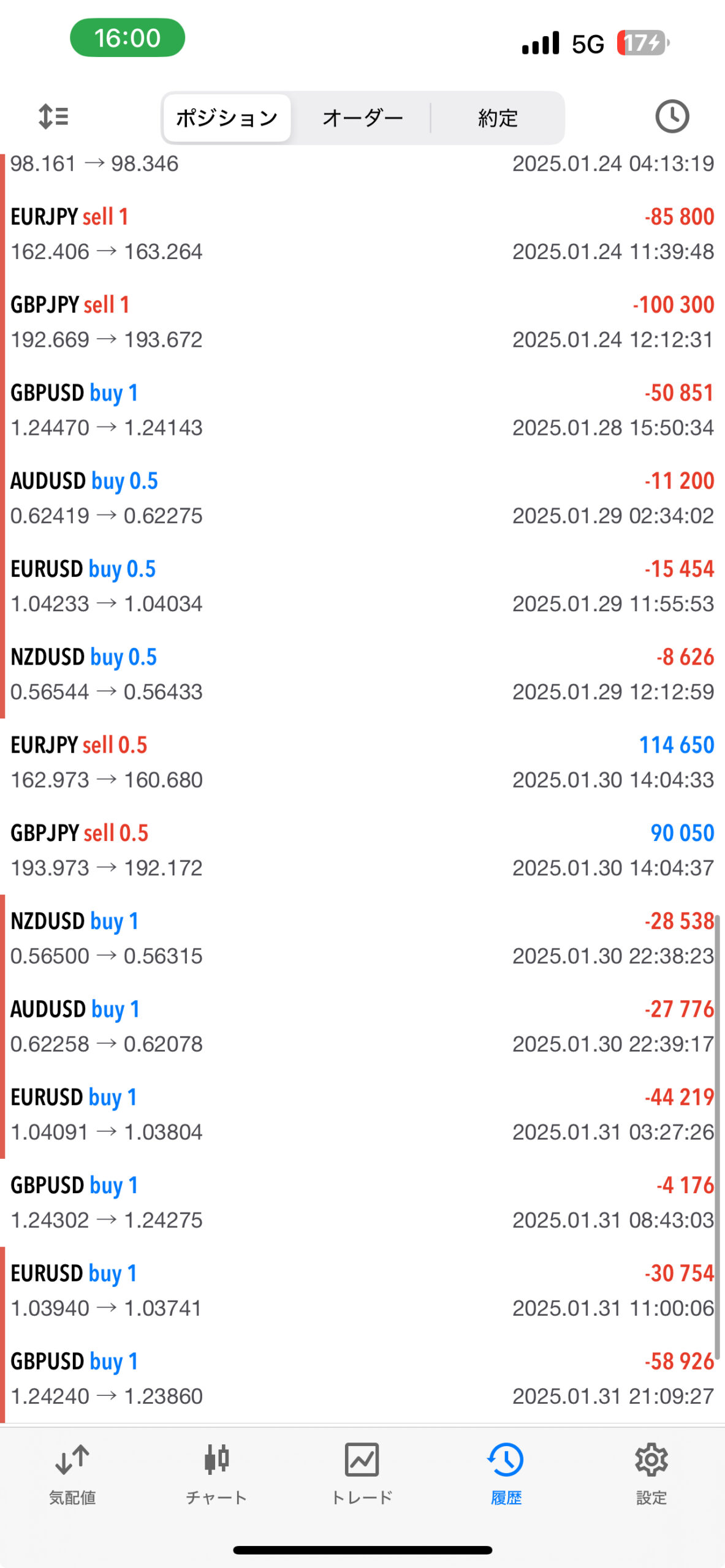This screenshot has width=725, height=1568.
Task: Open the history period clock icon
Action: point(672,116)
